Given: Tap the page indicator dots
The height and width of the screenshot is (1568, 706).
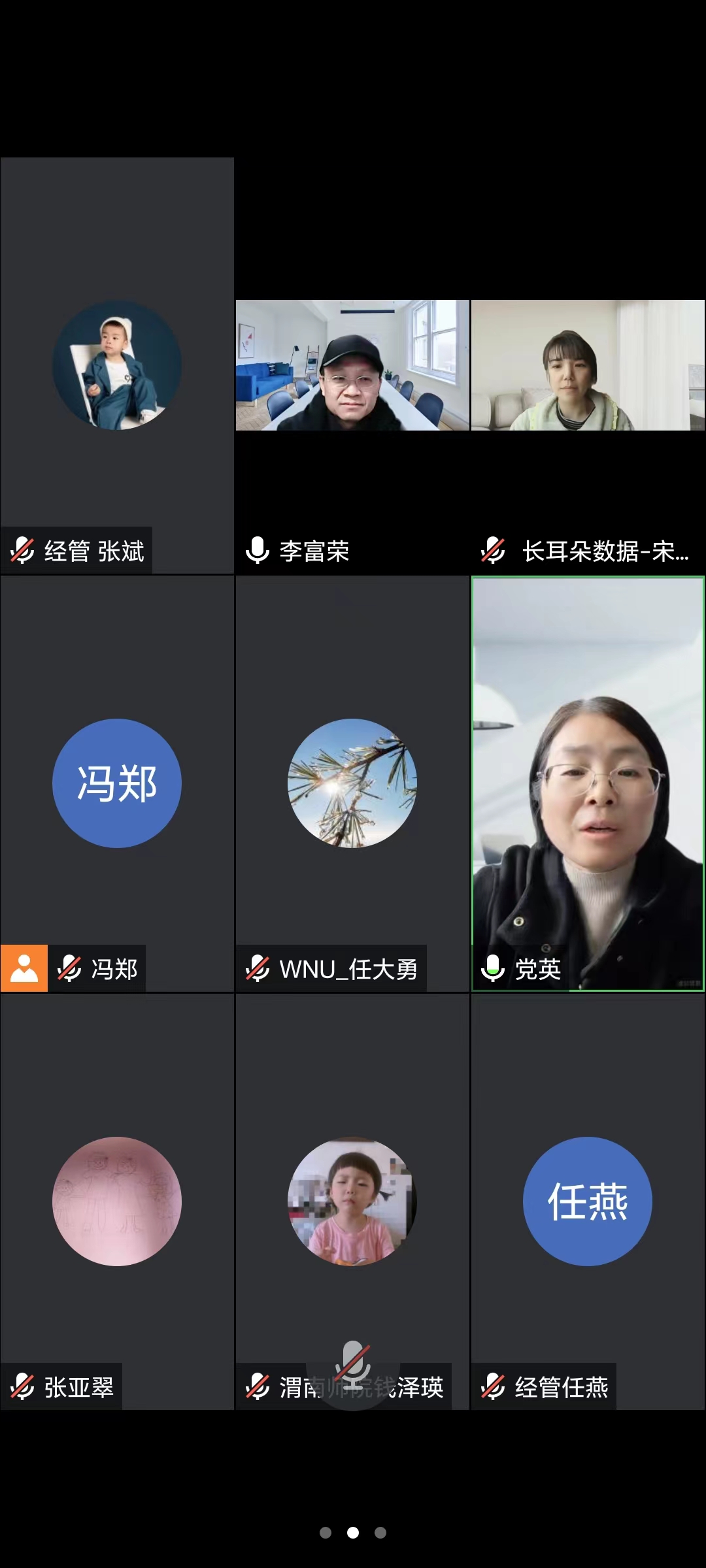Looking at the screenshot, I should [353, 1533].
